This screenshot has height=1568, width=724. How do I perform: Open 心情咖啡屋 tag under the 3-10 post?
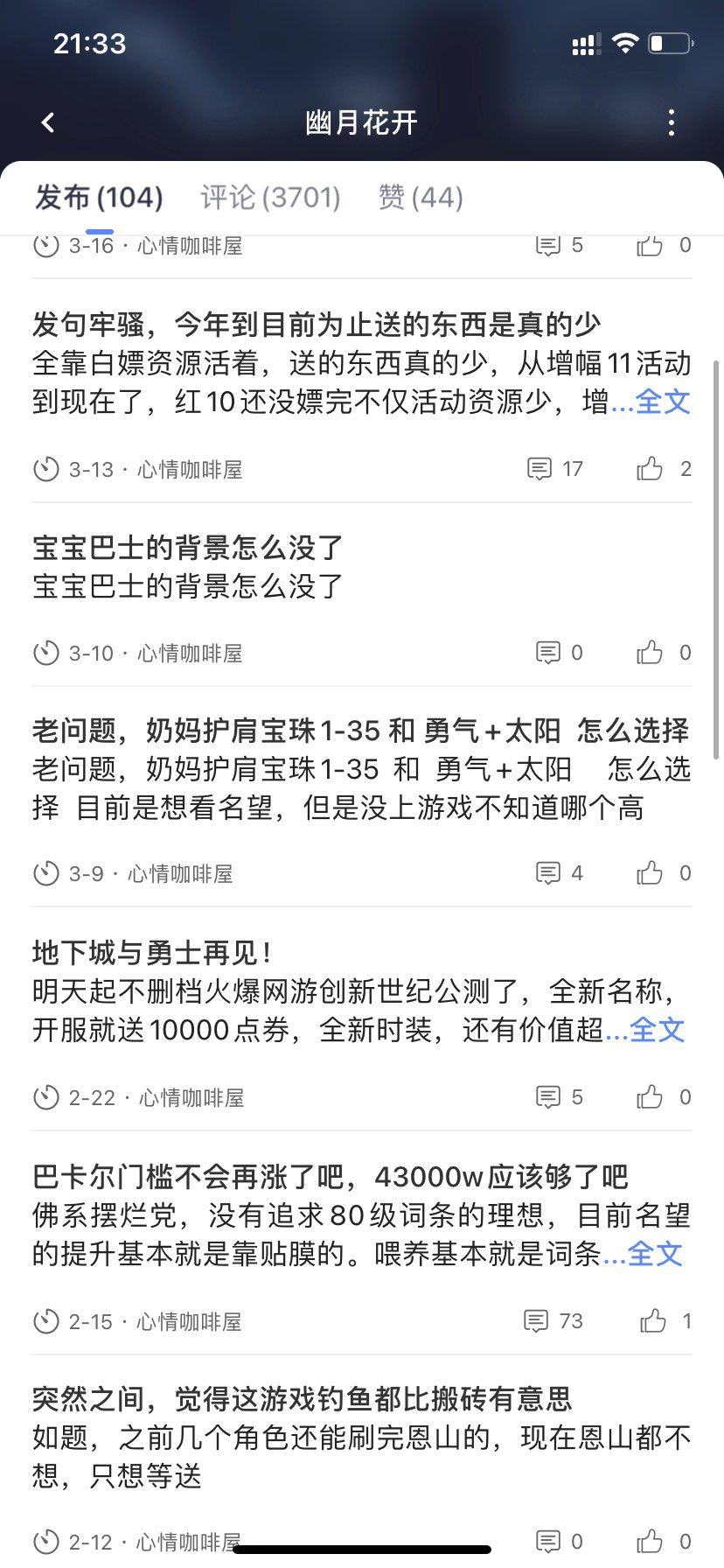coord(190,654)
